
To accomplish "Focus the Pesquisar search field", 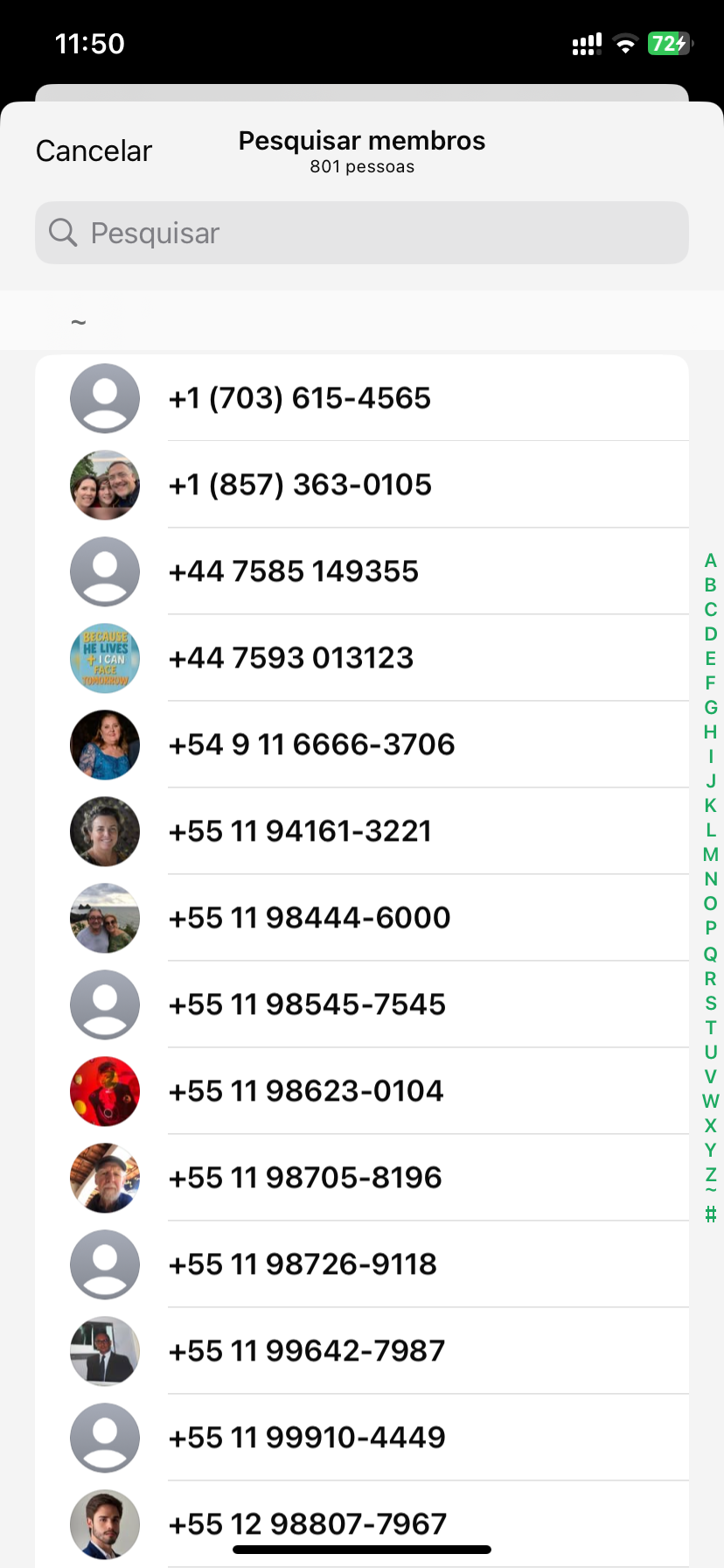I will coord(362,233).
